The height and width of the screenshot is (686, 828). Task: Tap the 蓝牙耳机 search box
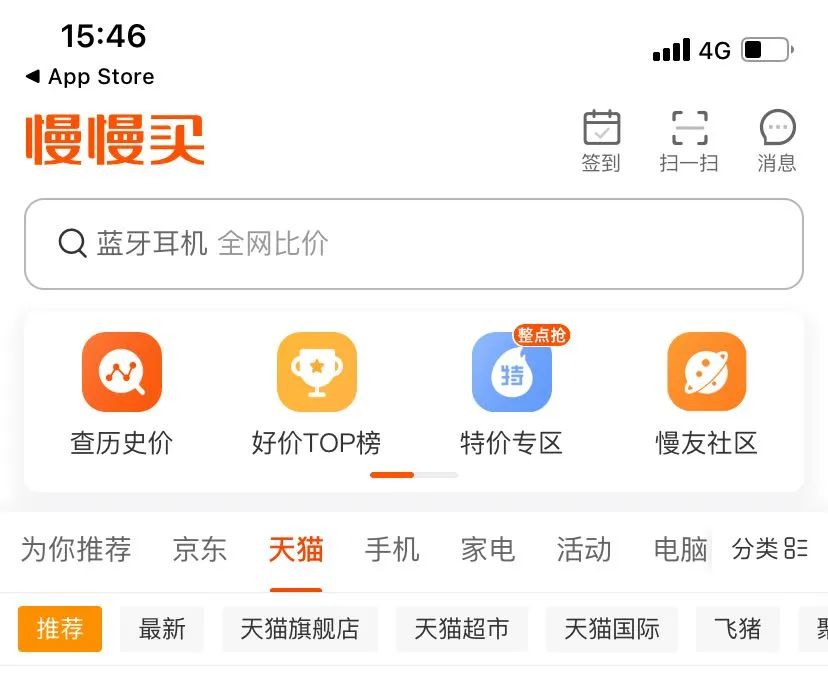point(413,244)
